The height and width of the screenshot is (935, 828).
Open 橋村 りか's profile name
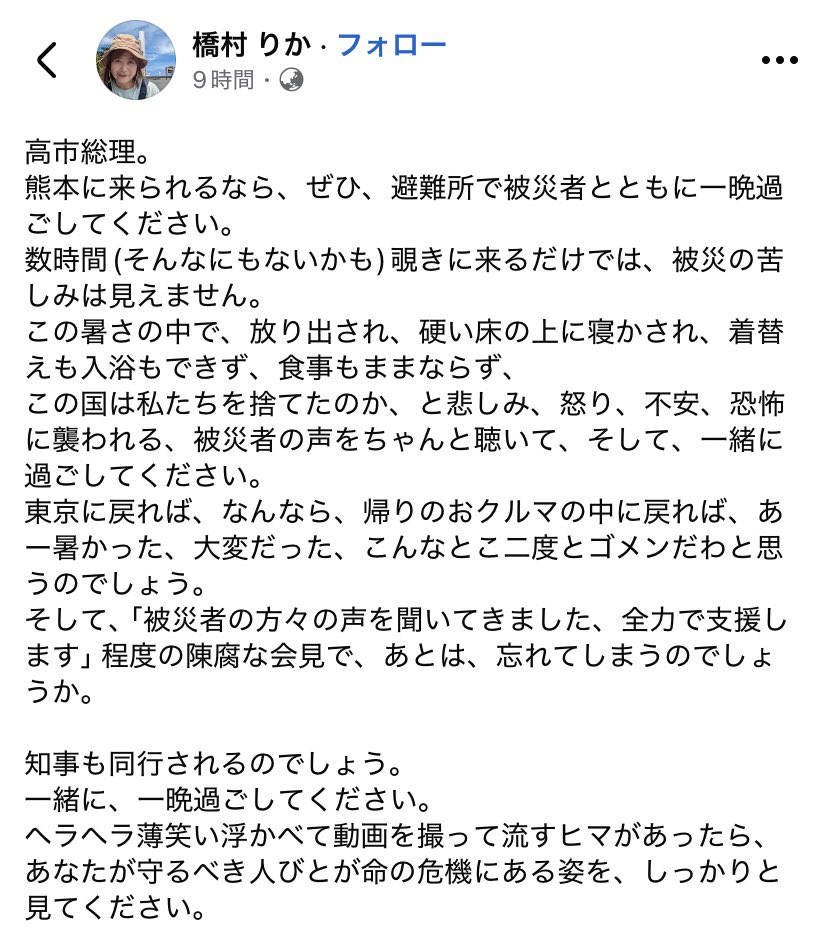[252, 45]
